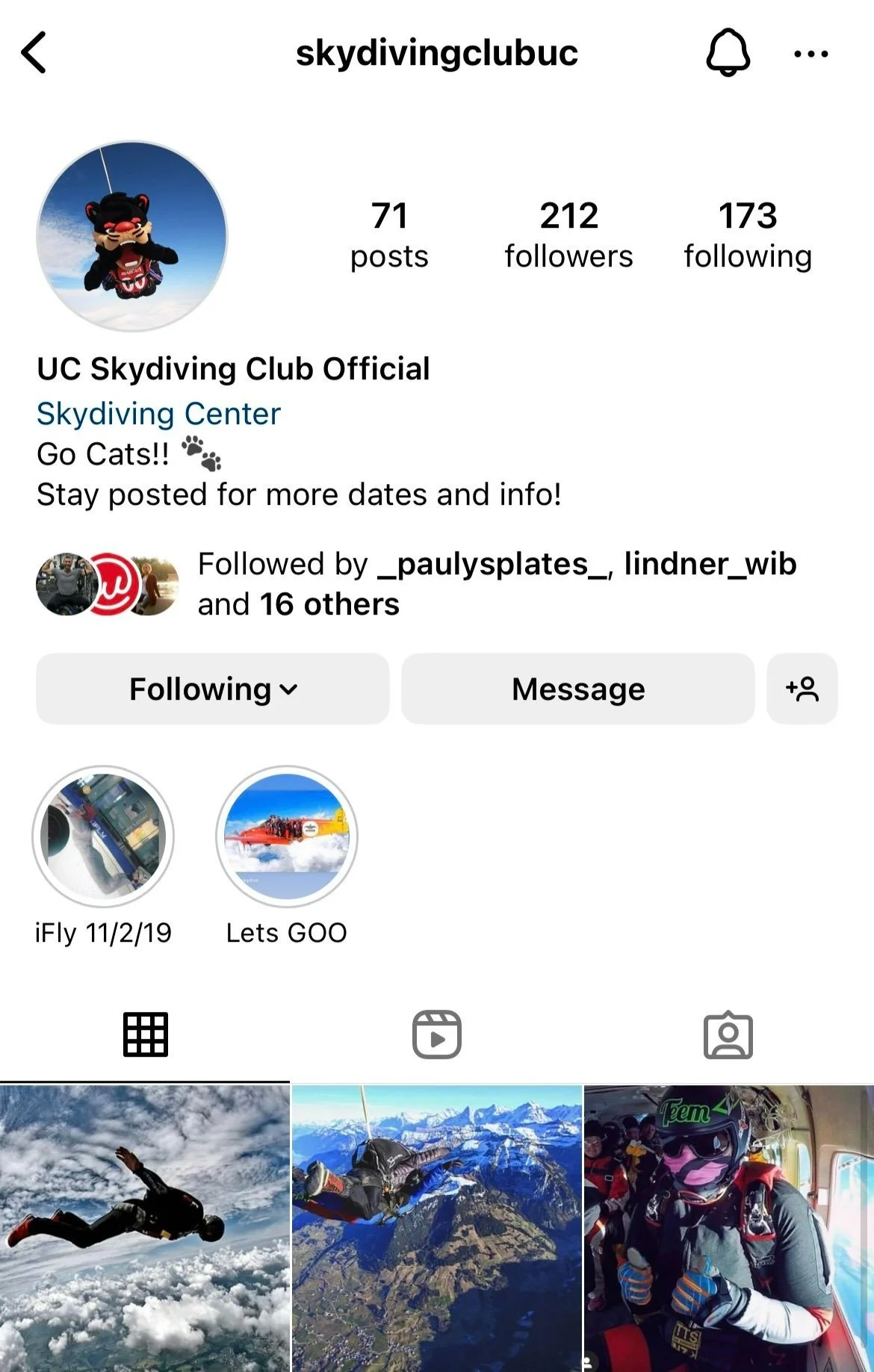View the profile picture of skydivingclubuc
874x1372 pixels.
(132, 236)
